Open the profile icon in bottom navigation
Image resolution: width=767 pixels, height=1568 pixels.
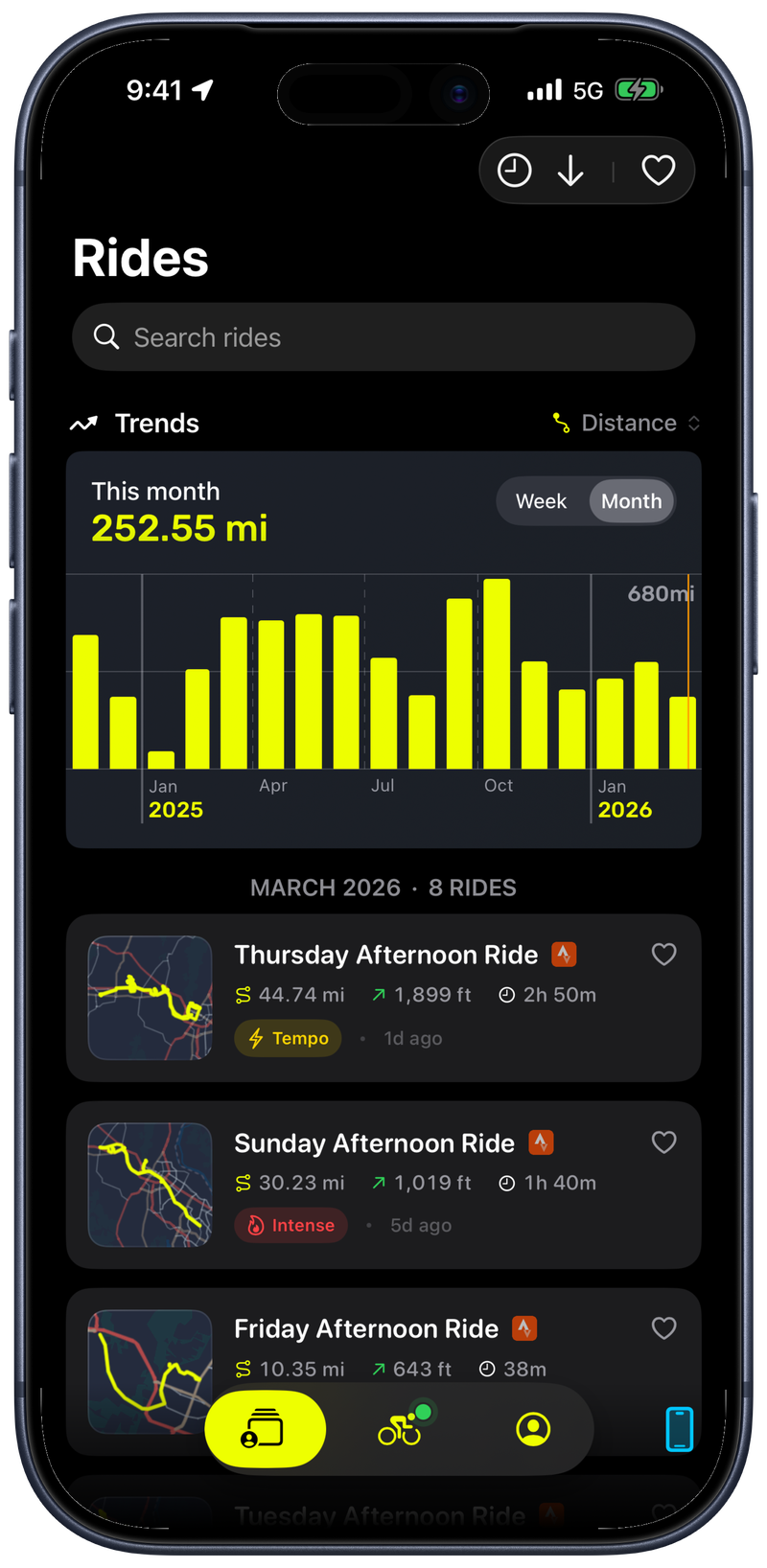534,1428
